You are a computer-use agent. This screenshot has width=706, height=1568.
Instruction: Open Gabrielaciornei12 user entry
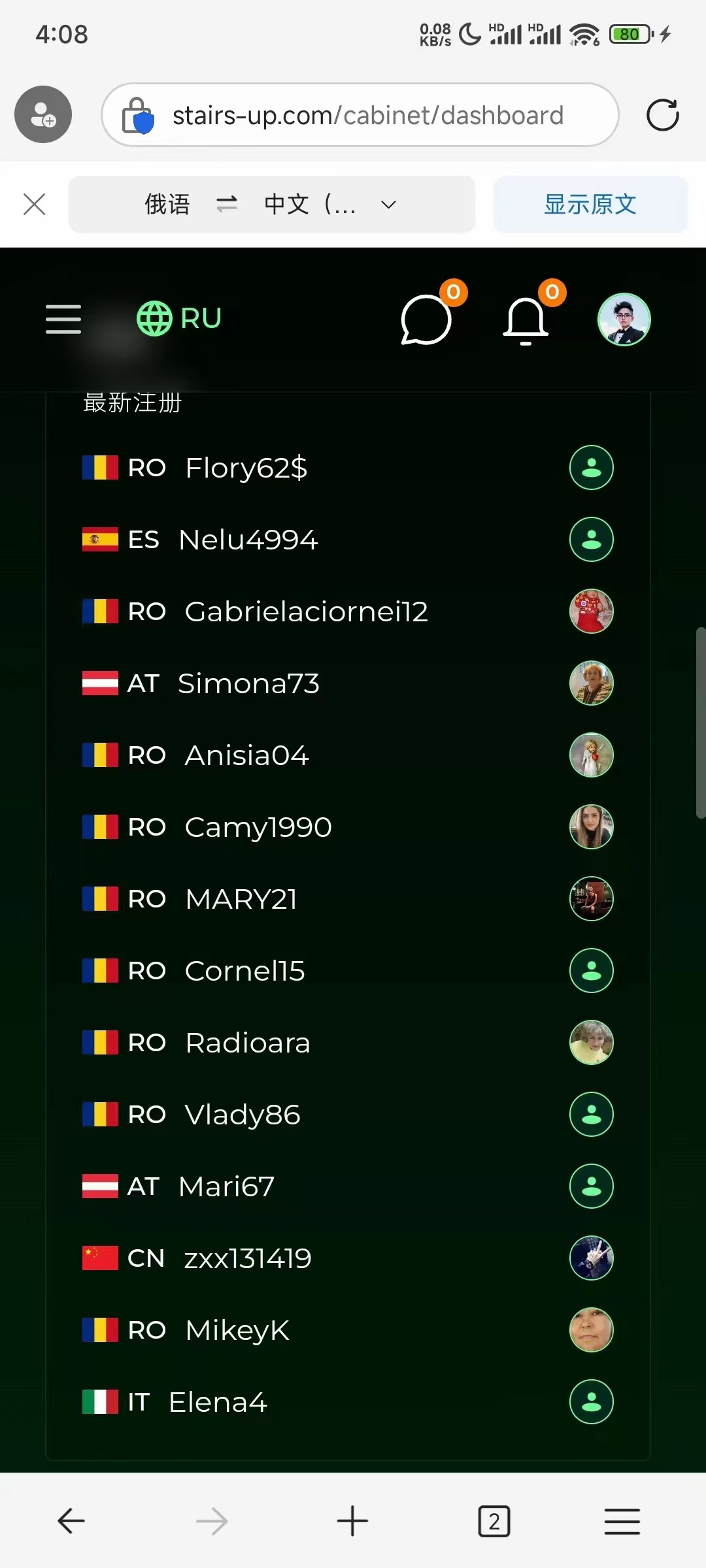click(306, 612)
